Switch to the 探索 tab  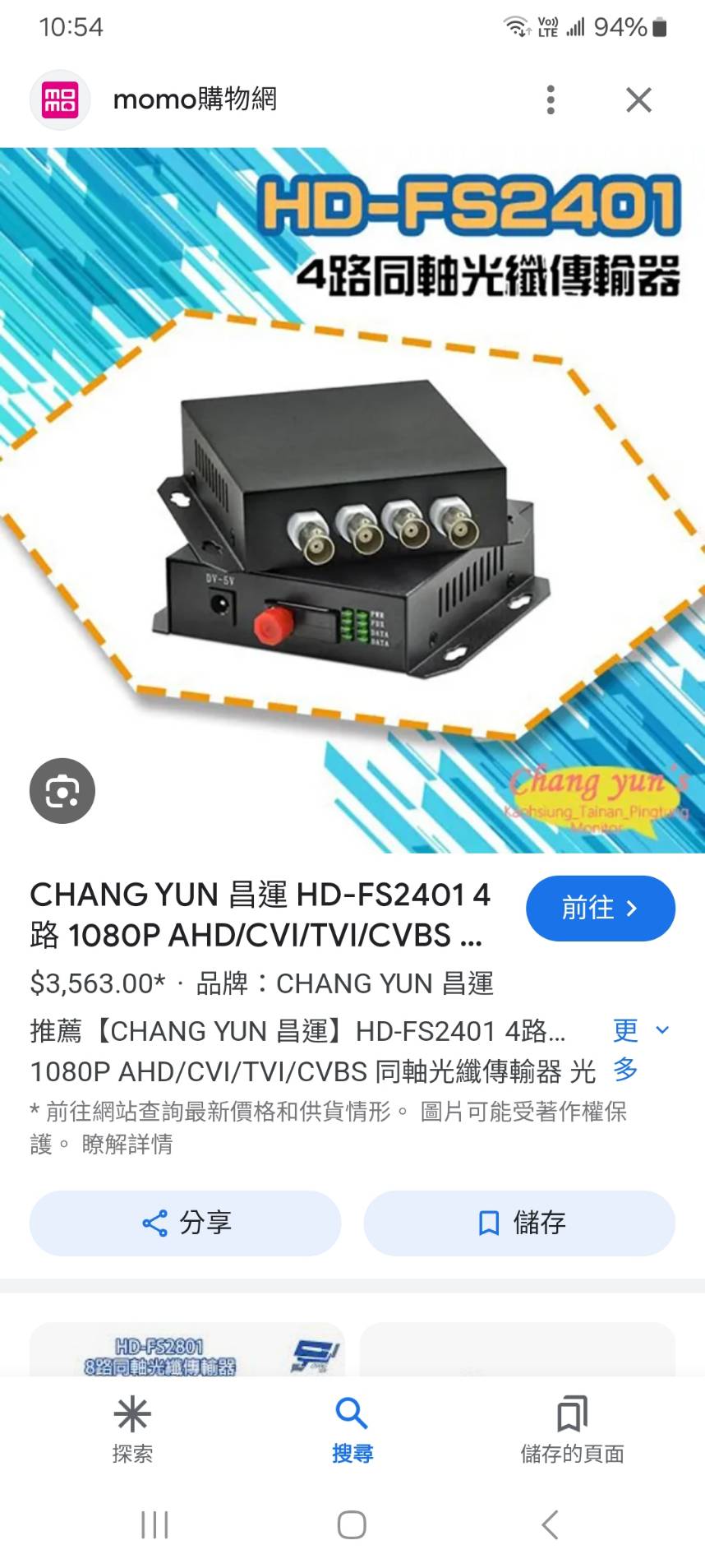tap(132, 1429)
